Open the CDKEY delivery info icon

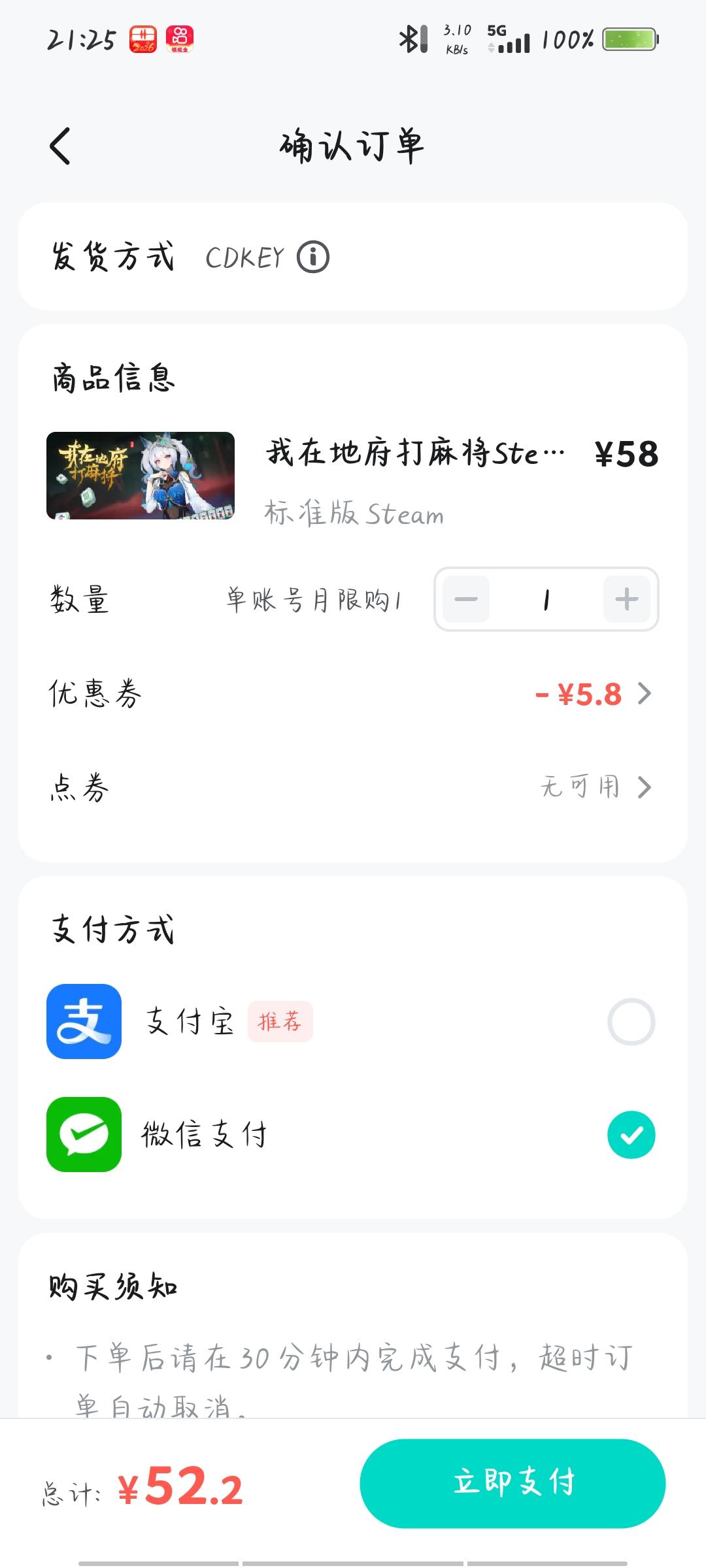313,257
